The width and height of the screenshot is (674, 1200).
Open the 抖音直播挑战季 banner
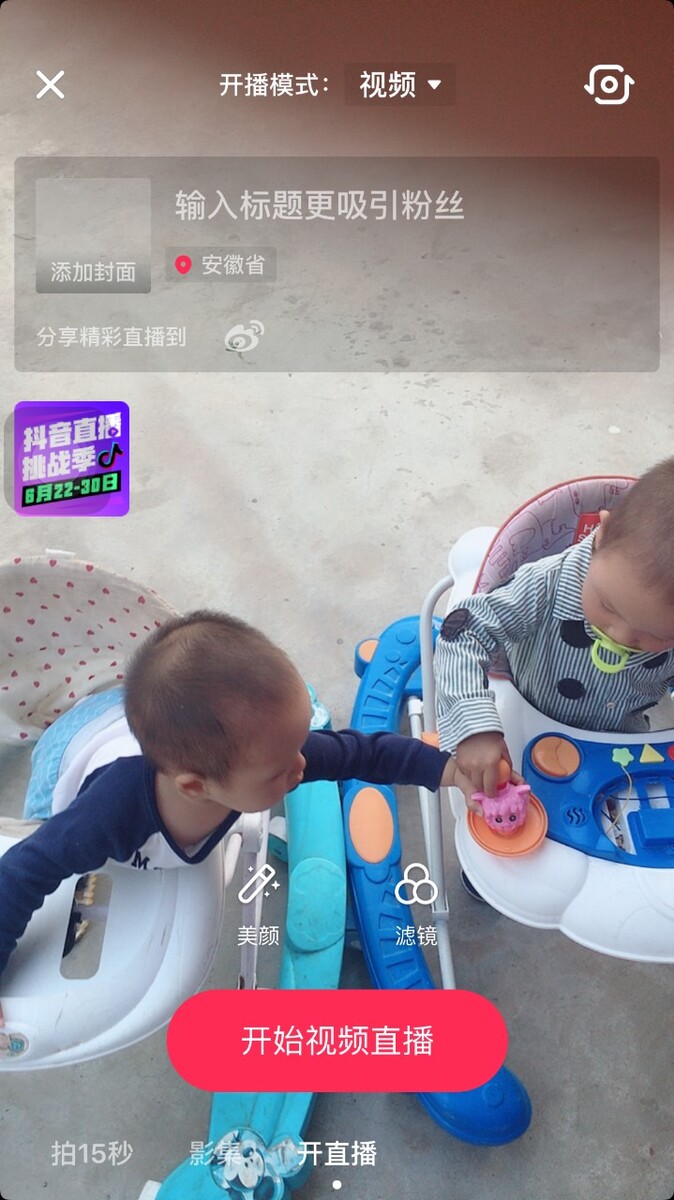tap(71, 459)
